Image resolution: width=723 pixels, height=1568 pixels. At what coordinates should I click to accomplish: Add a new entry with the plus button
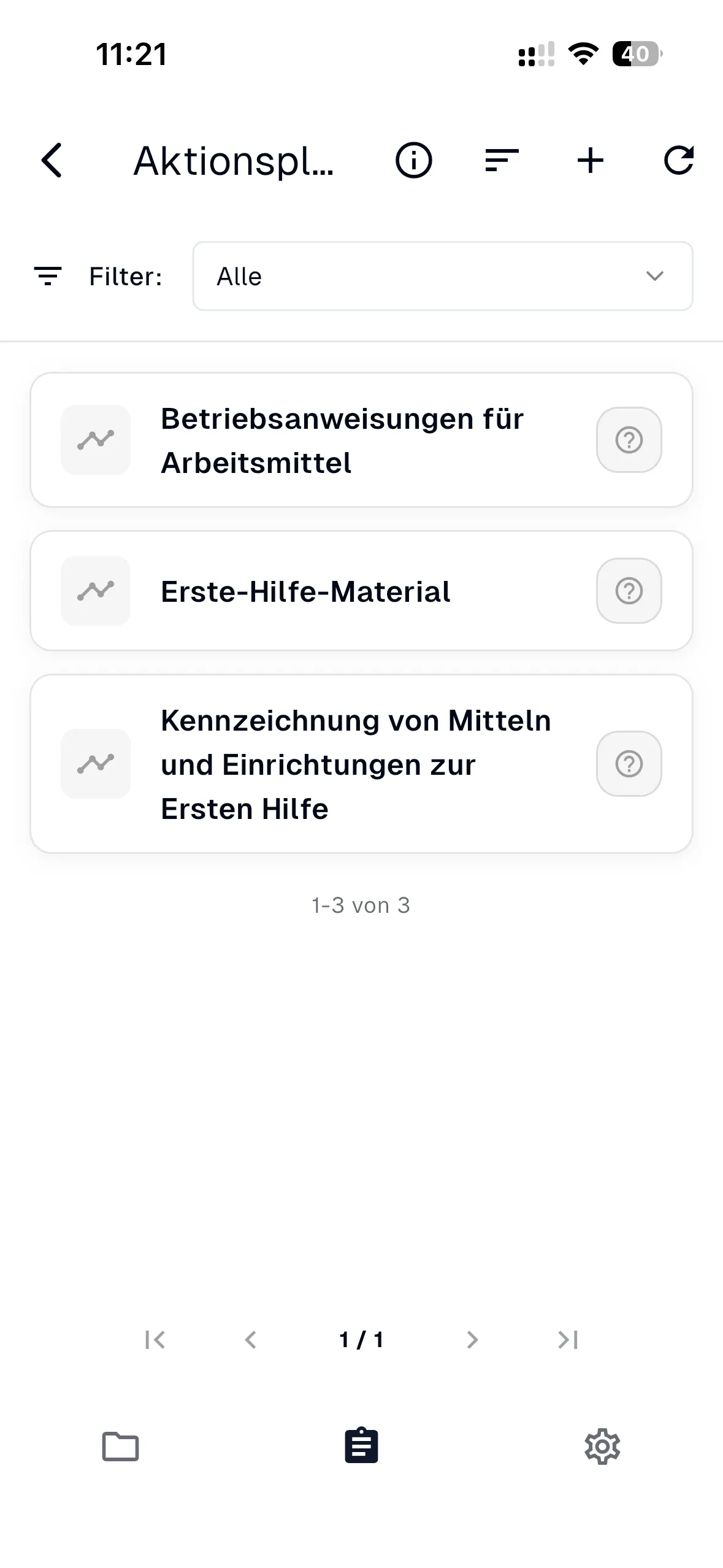pyautogui.click(x=590, y=160)
